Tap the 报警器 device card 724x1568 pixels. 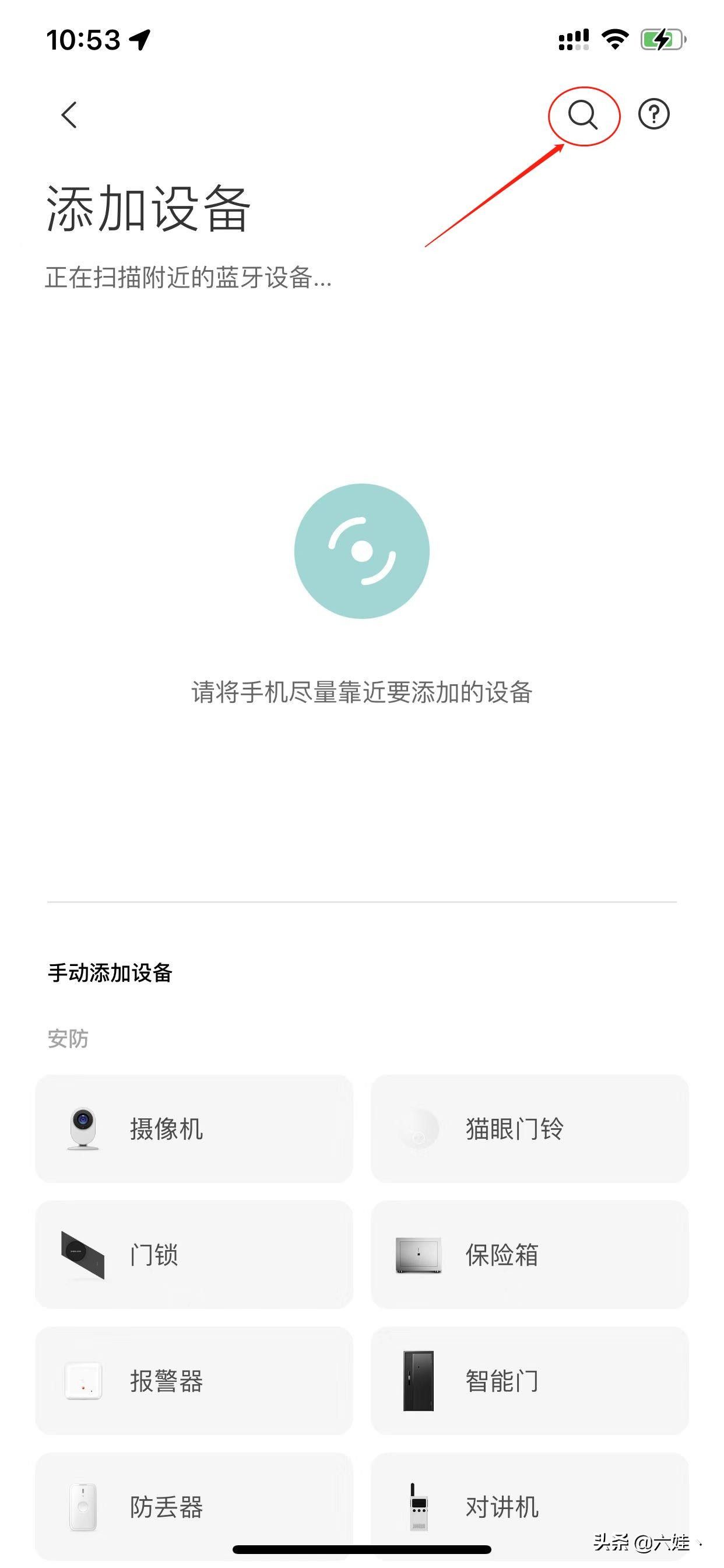coord(194,1380)
